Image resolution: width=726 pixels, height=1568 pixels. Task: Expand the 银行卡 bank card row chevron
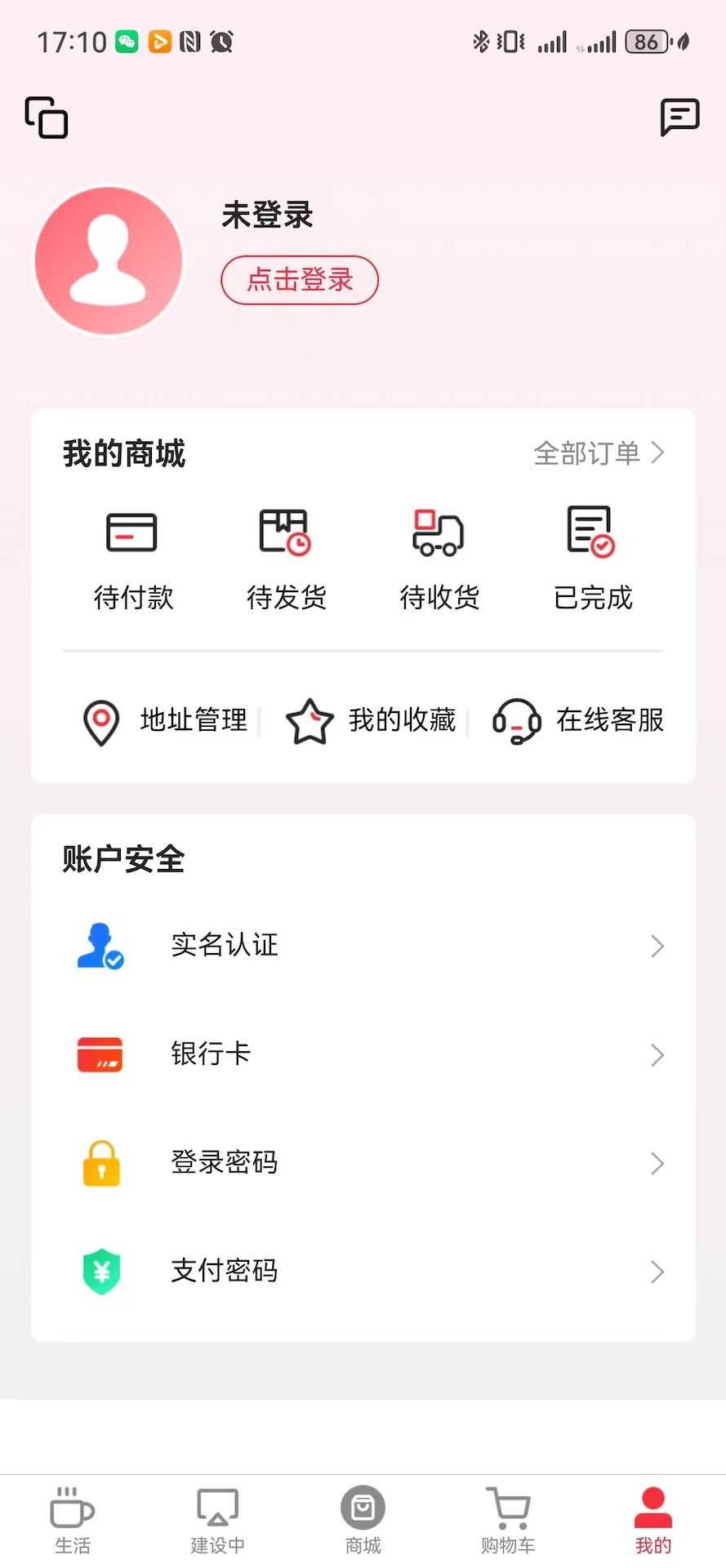[x=658, y=1054]
